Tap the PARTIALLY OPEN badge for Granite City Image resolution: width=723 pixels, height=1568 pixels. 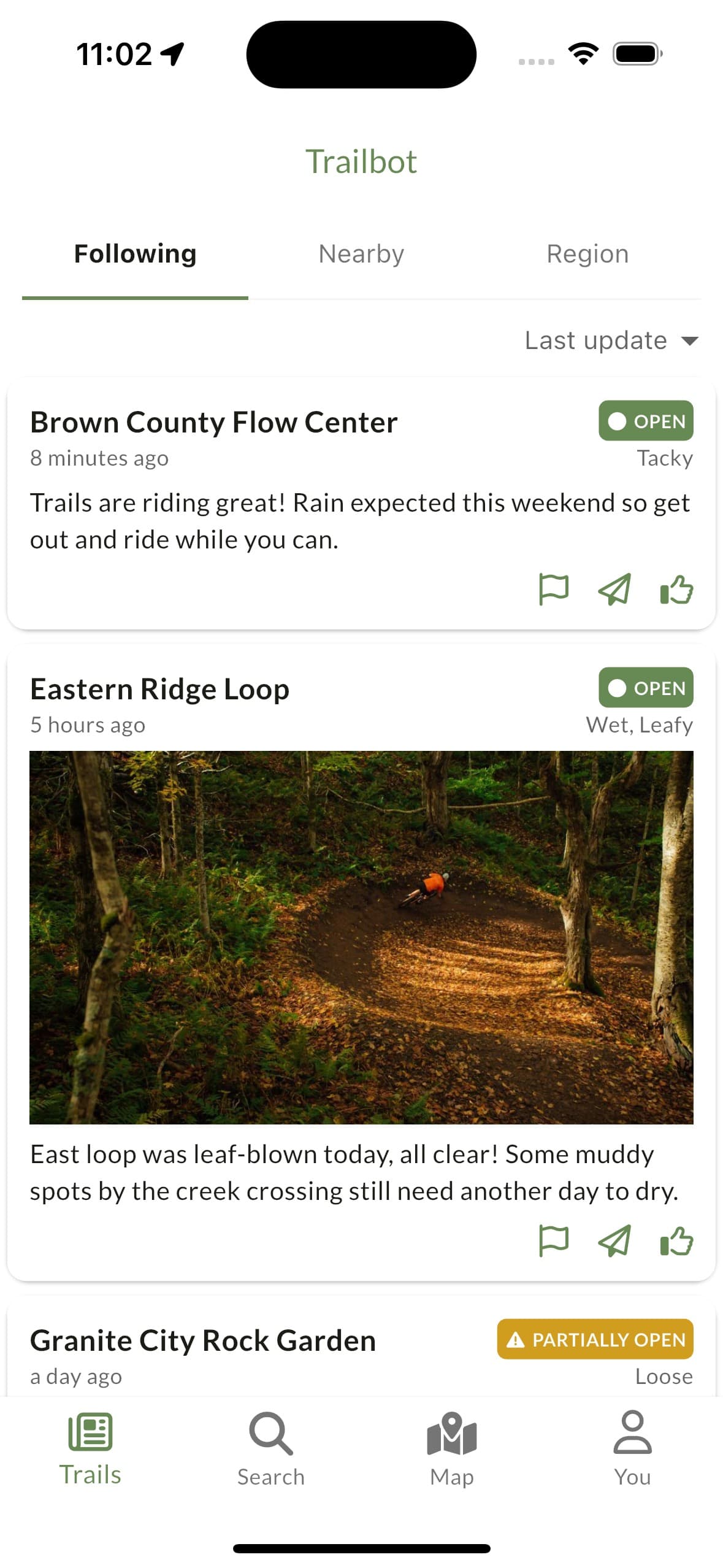(x=594, y=1340)
